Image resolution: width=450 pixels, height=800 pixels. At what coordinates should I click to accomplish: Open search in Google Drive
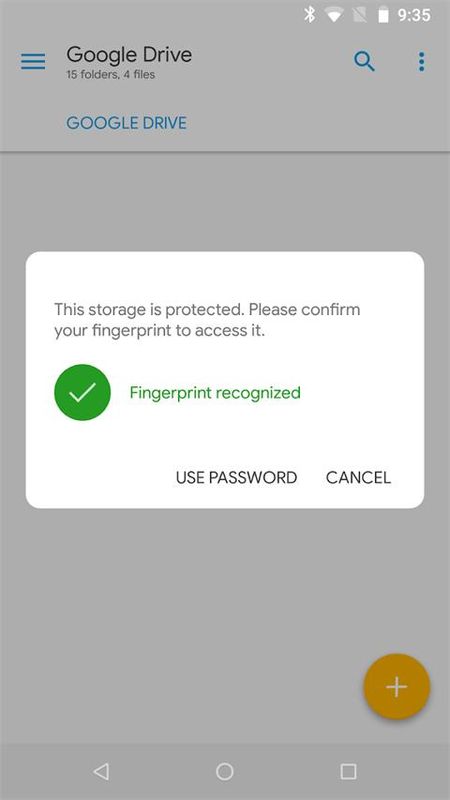coord(364,62)
